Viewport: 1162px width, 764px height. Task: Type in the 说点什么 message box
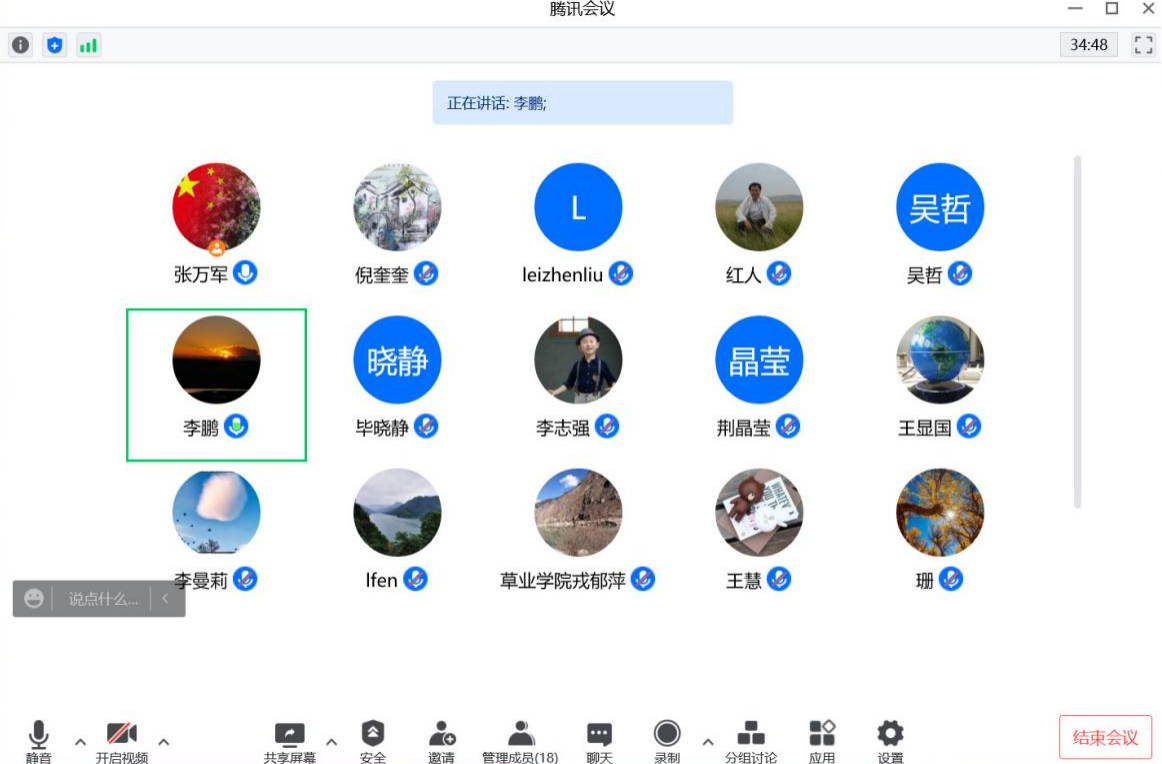(103, 599)
